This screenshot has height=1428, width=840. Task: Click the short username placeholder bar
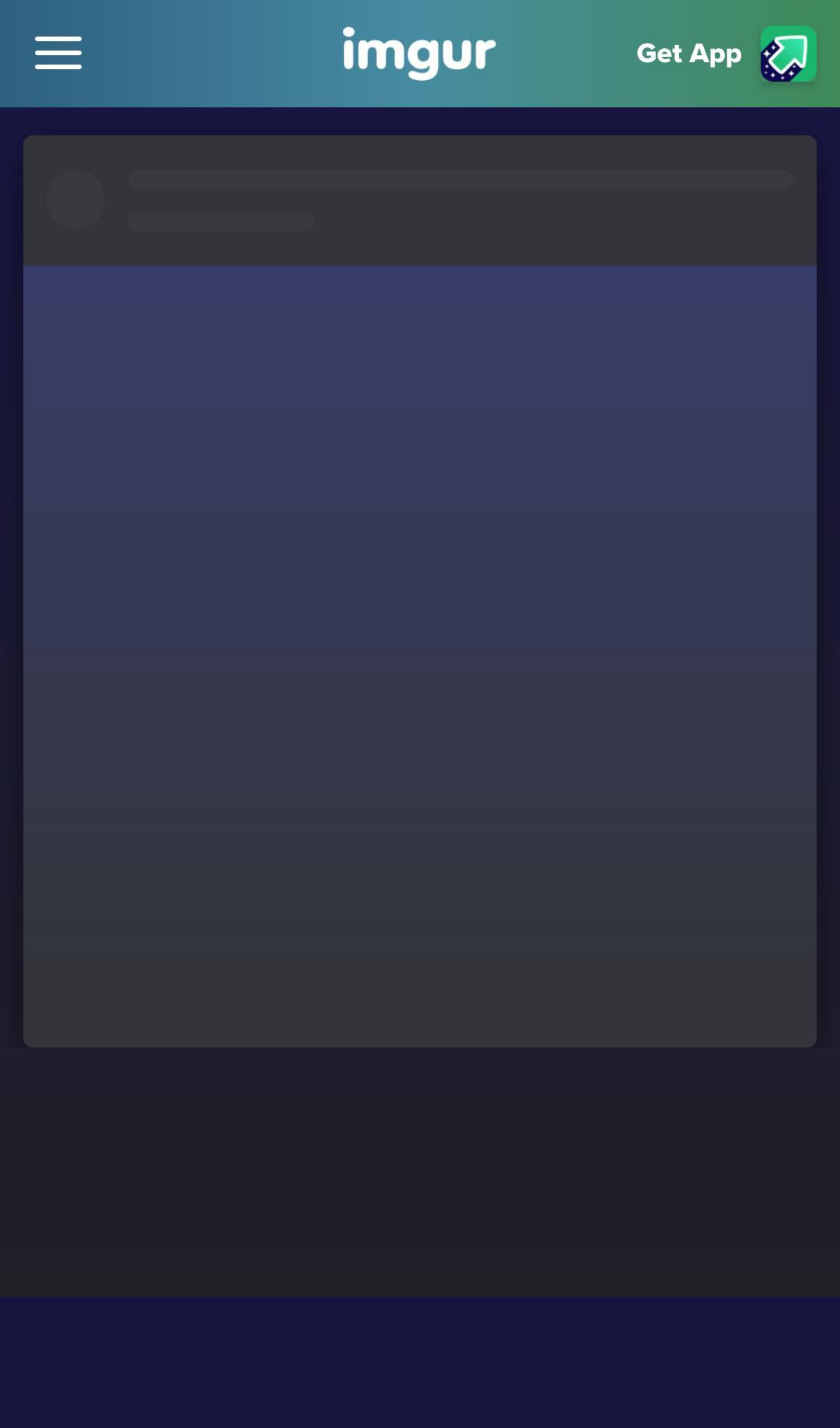click(x=222, y=221)
